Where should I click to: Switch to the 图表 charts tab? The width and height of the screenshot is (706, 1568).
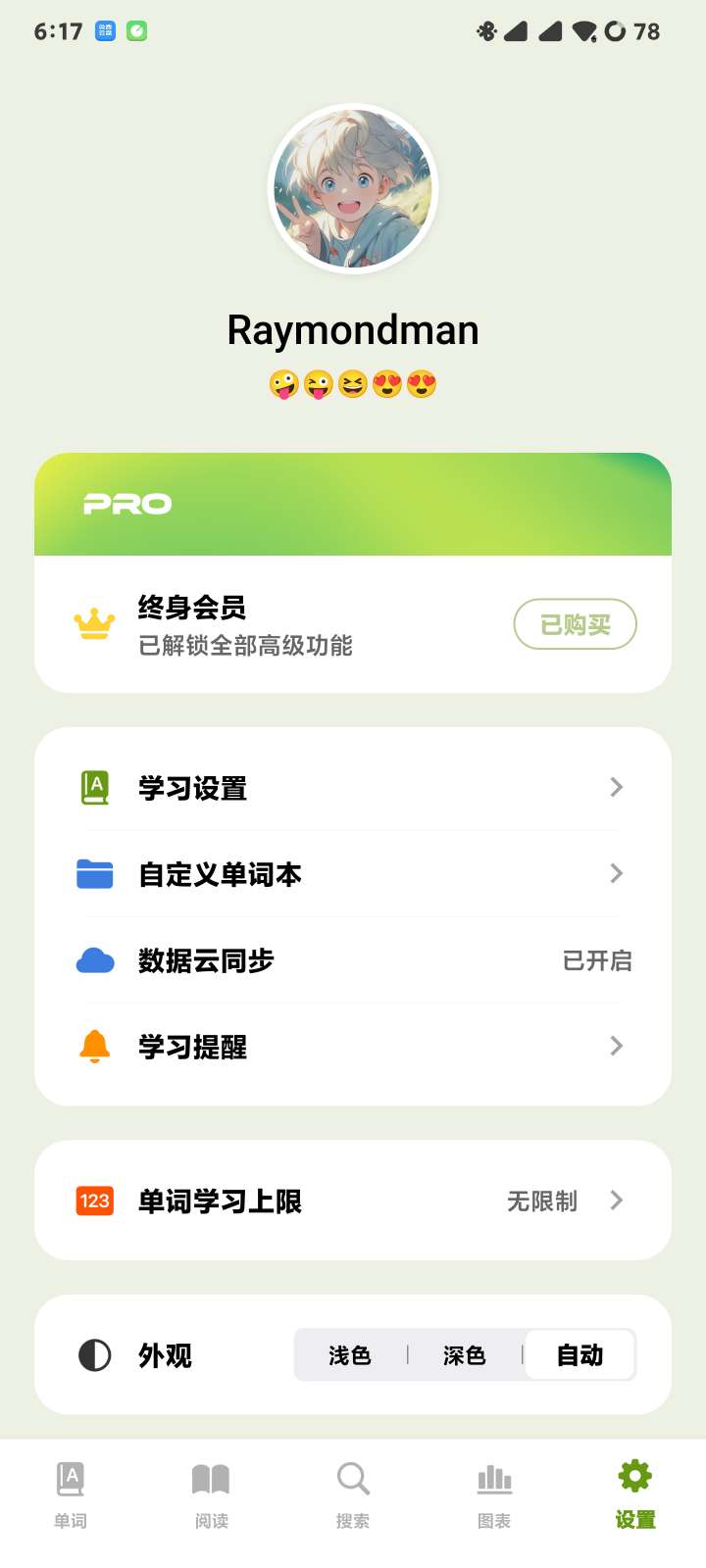[494, 1494]
